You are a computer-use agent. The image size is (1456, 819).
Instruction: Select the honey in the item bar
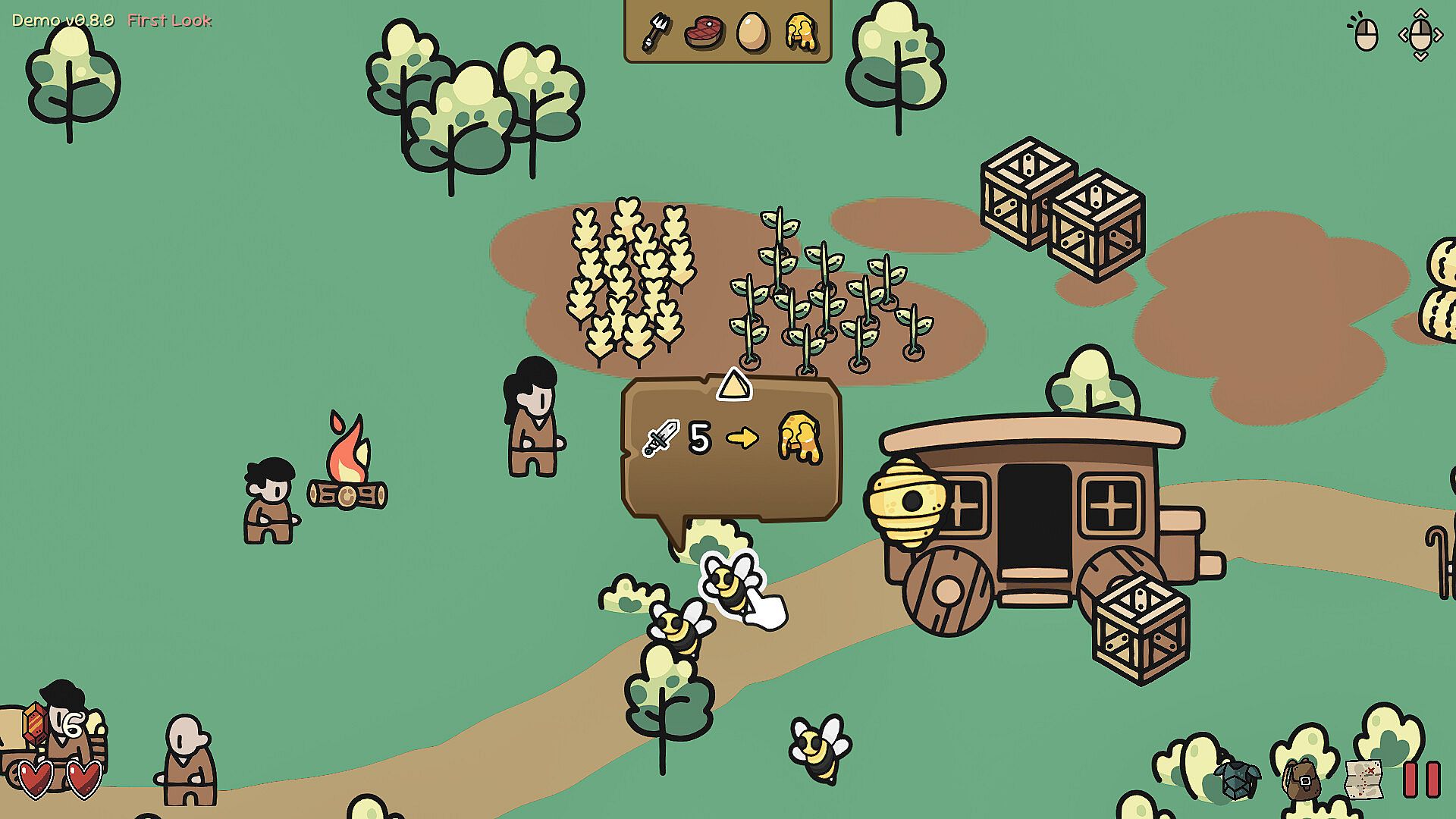802,32
